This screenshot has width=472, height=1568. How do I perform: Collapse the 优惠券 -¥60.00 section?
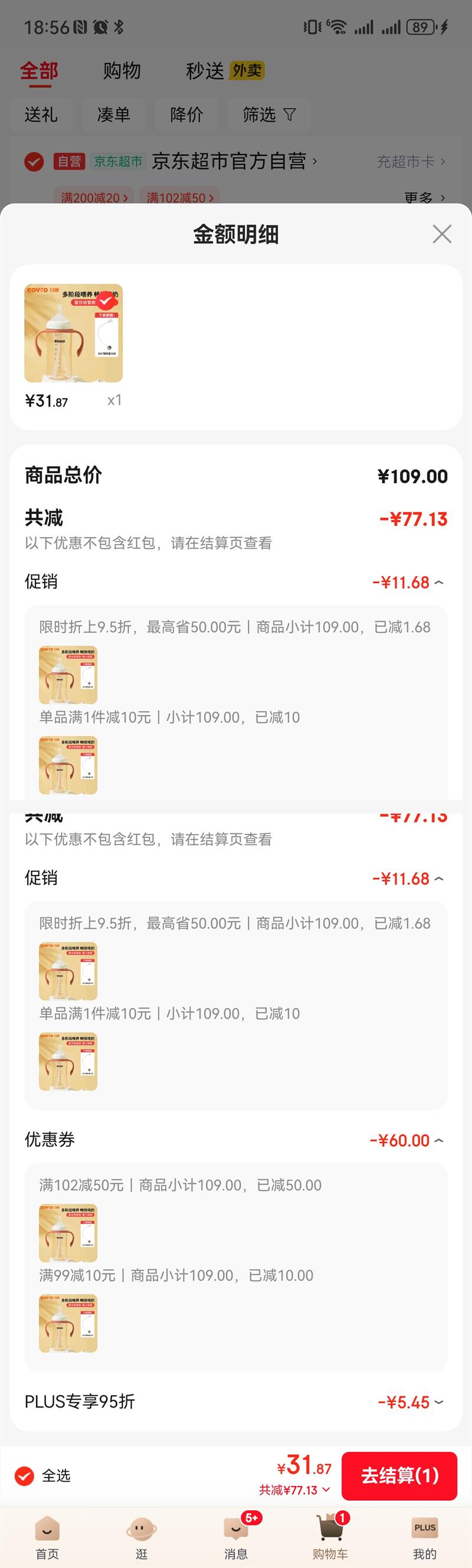pyautogui.click(x=407, y=1140)
